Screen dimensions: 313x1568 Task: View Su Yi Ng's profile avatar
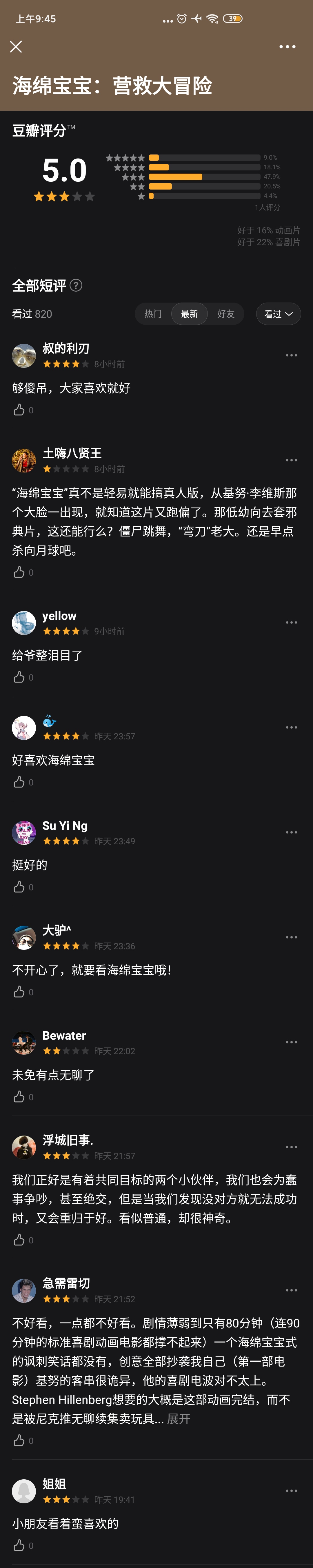pos(24,833)
